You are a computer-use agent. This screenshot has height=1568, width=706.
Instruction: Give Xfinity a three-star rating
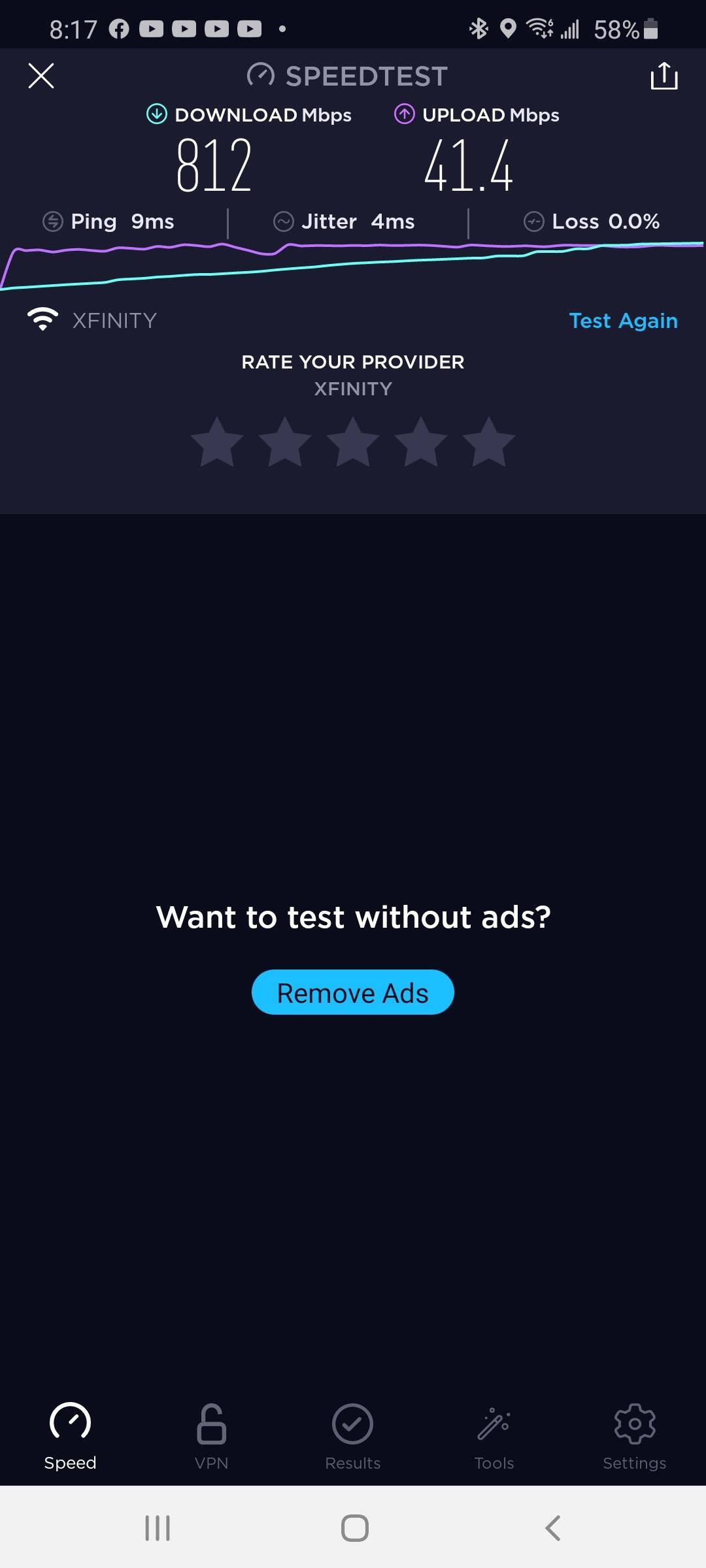click(353, 442)
